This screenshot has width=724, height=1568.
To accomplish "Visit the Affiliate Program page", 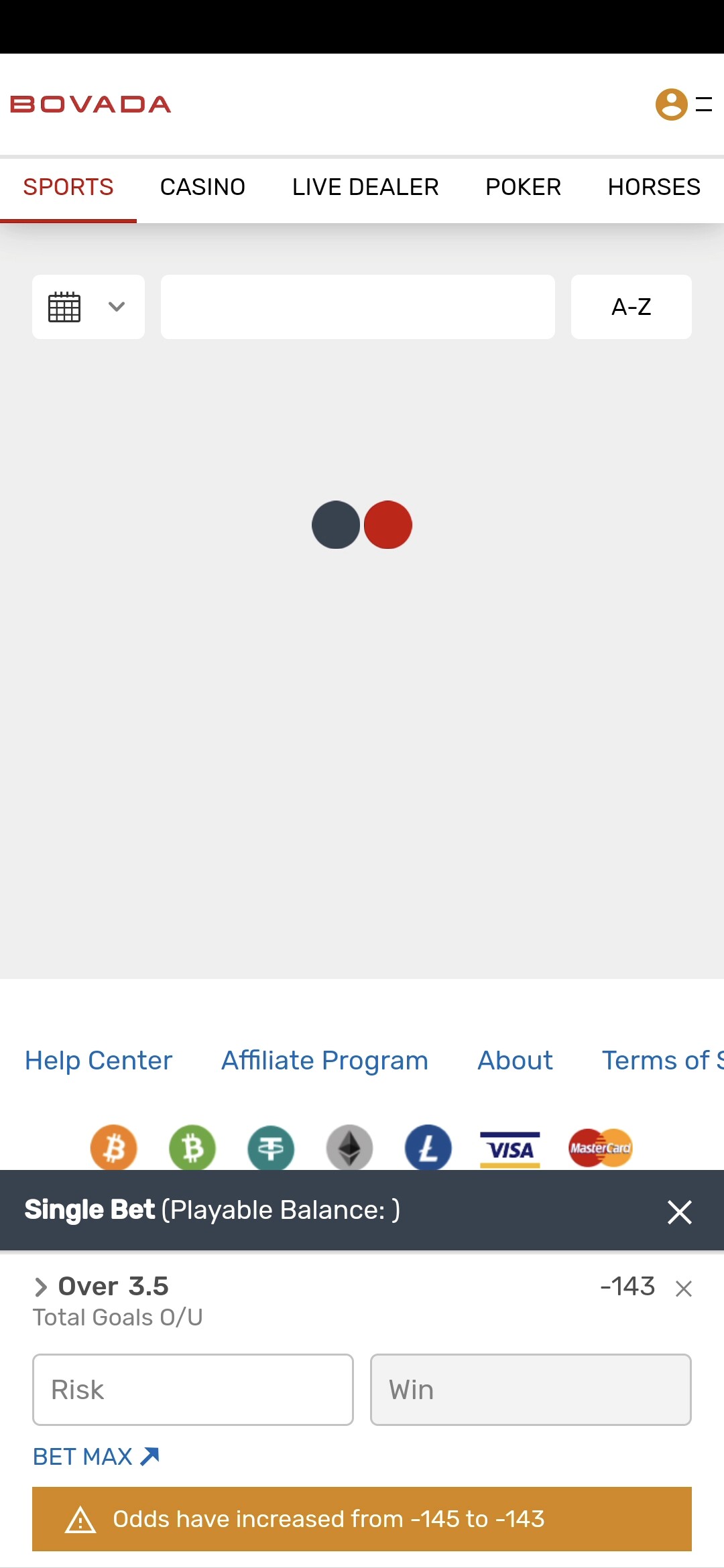I will (324, 1061).
